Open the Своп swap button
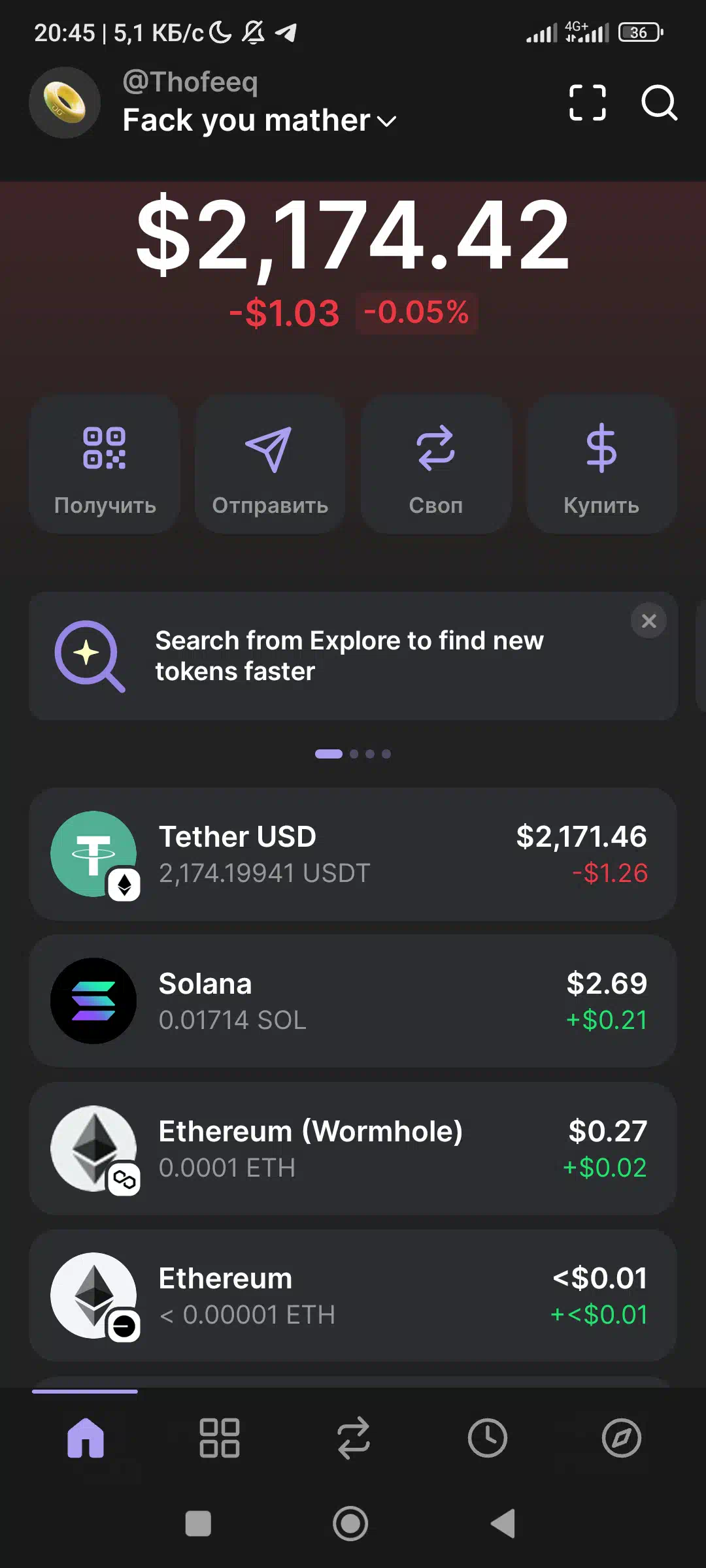 (x=436, y=464)
